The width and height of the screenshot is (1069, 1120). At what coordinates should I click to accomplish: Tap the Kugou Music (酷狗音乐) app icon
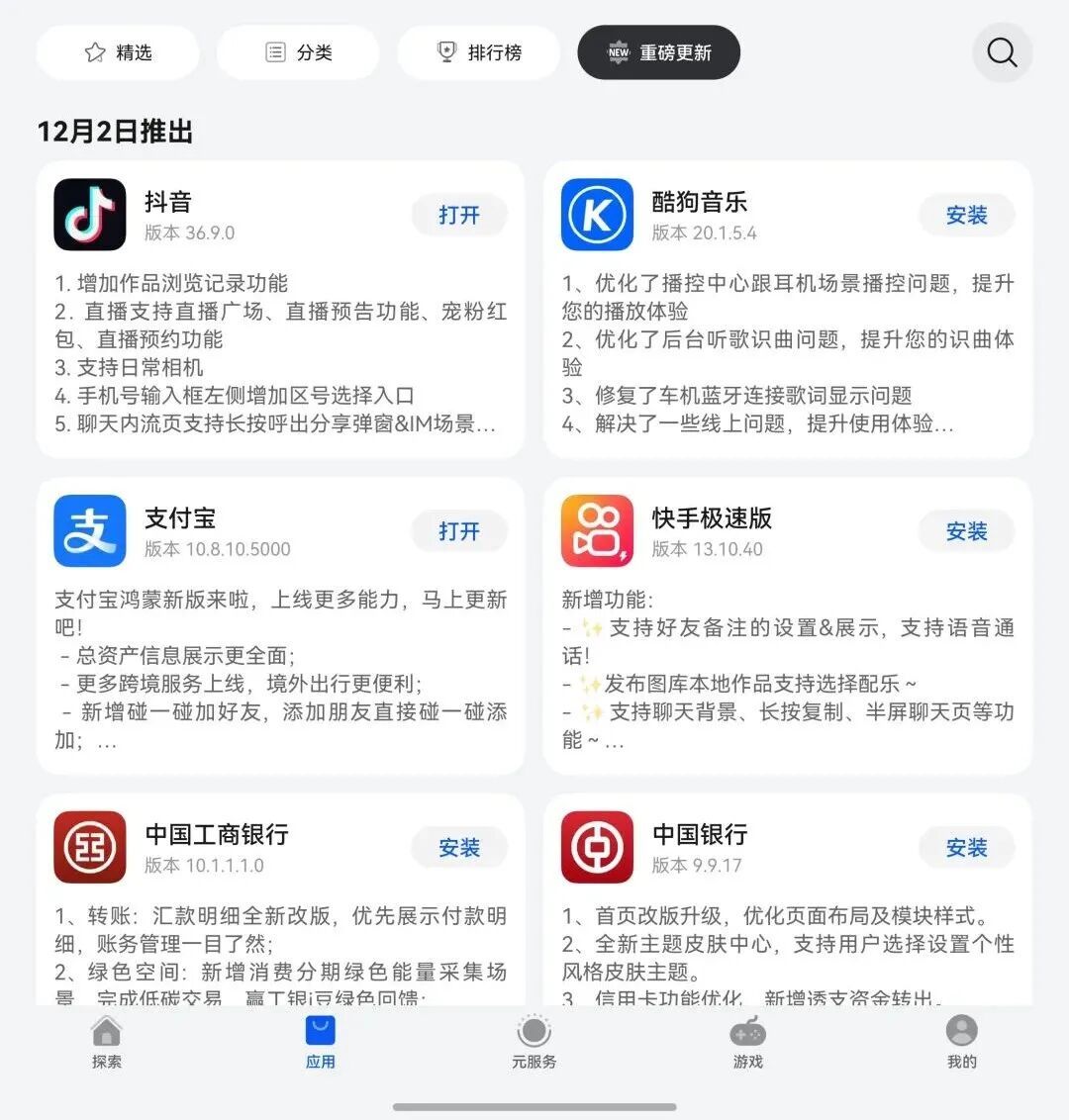[x=597, y=215]
